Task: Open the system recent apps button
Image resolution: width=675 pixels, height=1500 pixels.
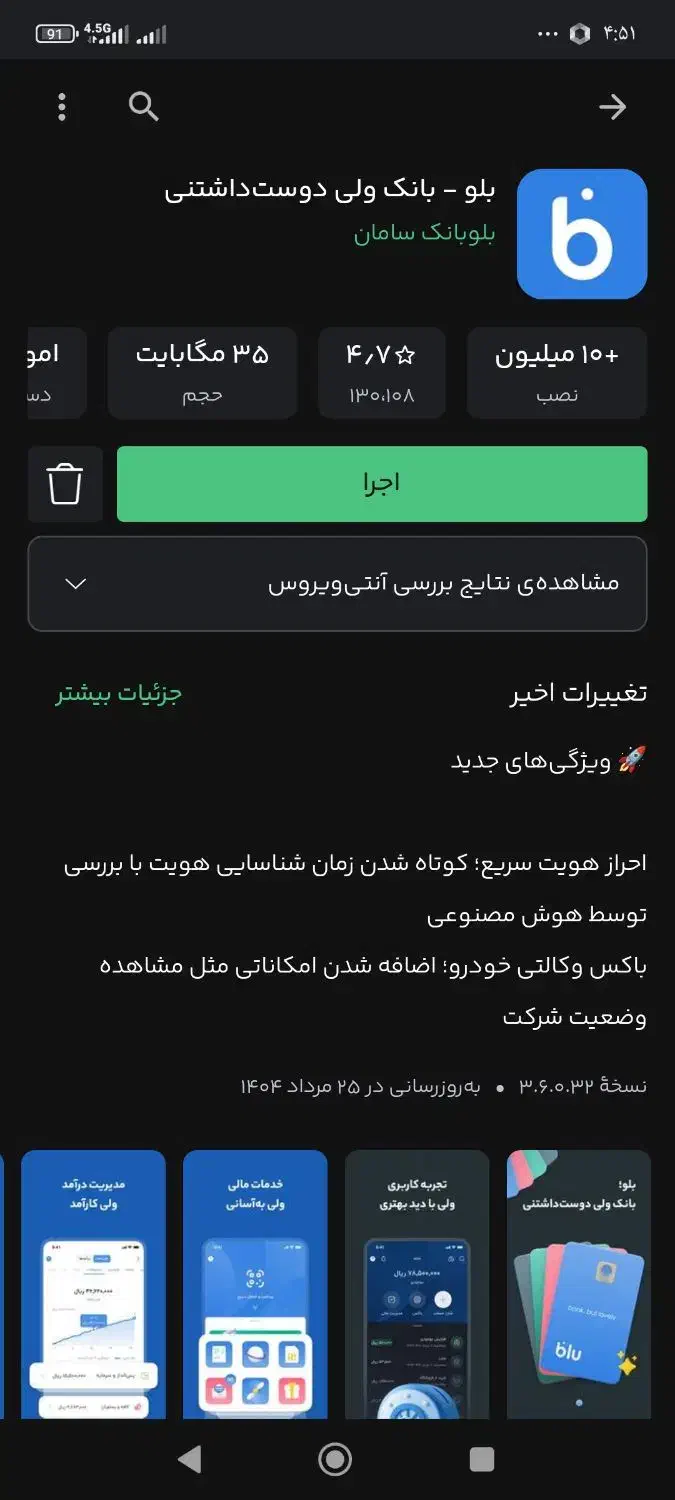Action: 481,1459
